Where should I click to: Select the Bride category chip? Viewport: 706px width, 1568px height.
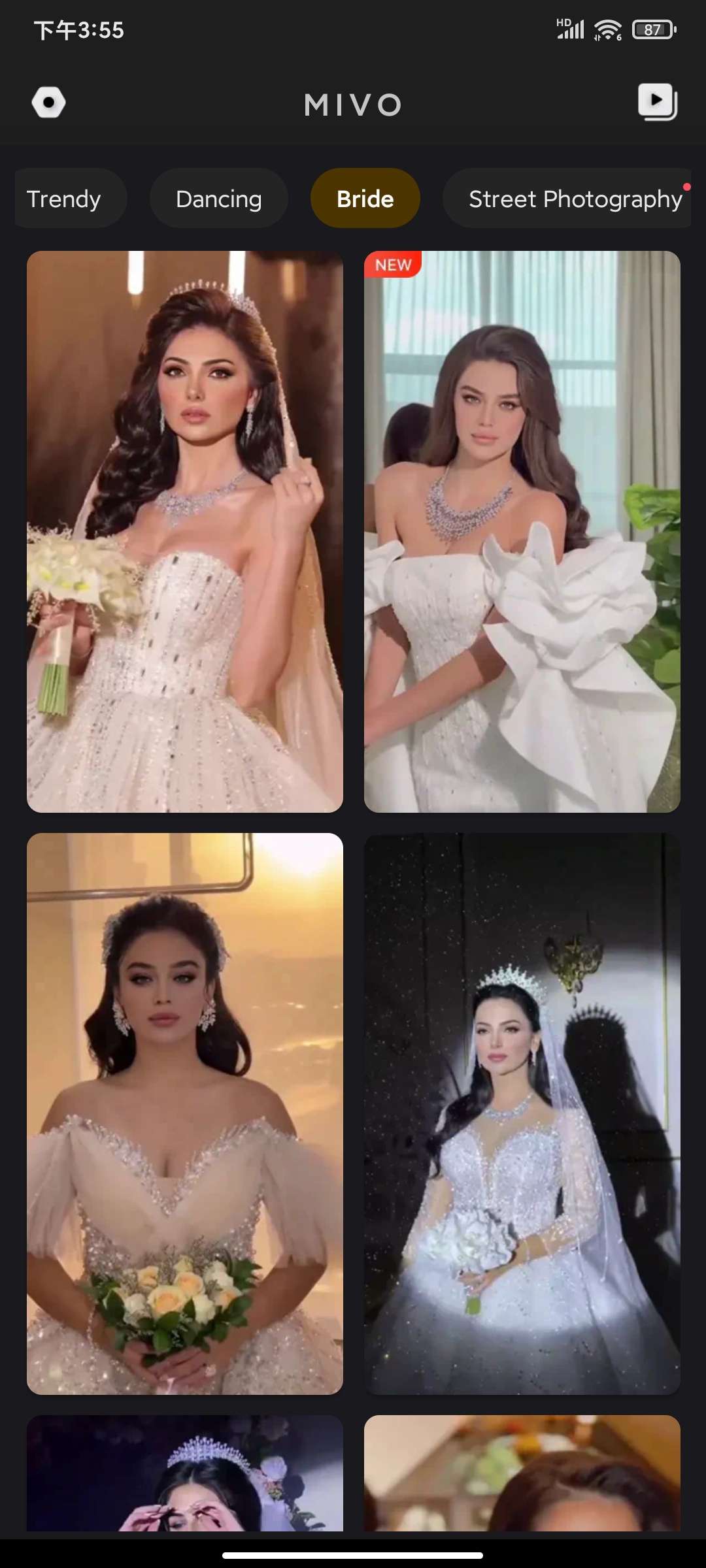[x=365, y=199]
